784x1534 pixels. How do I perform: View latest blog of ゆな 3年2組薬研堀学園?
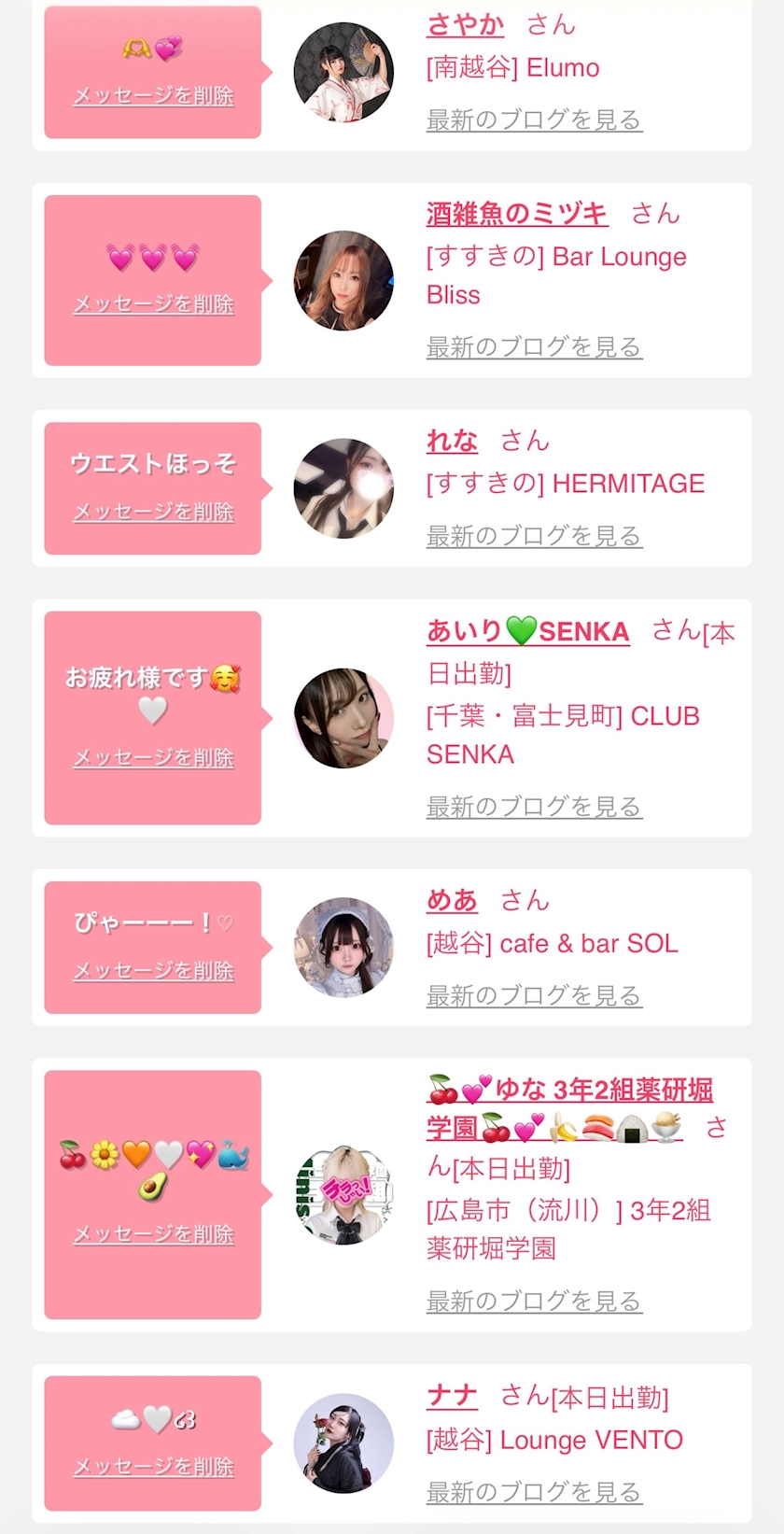coord(534,1302)
